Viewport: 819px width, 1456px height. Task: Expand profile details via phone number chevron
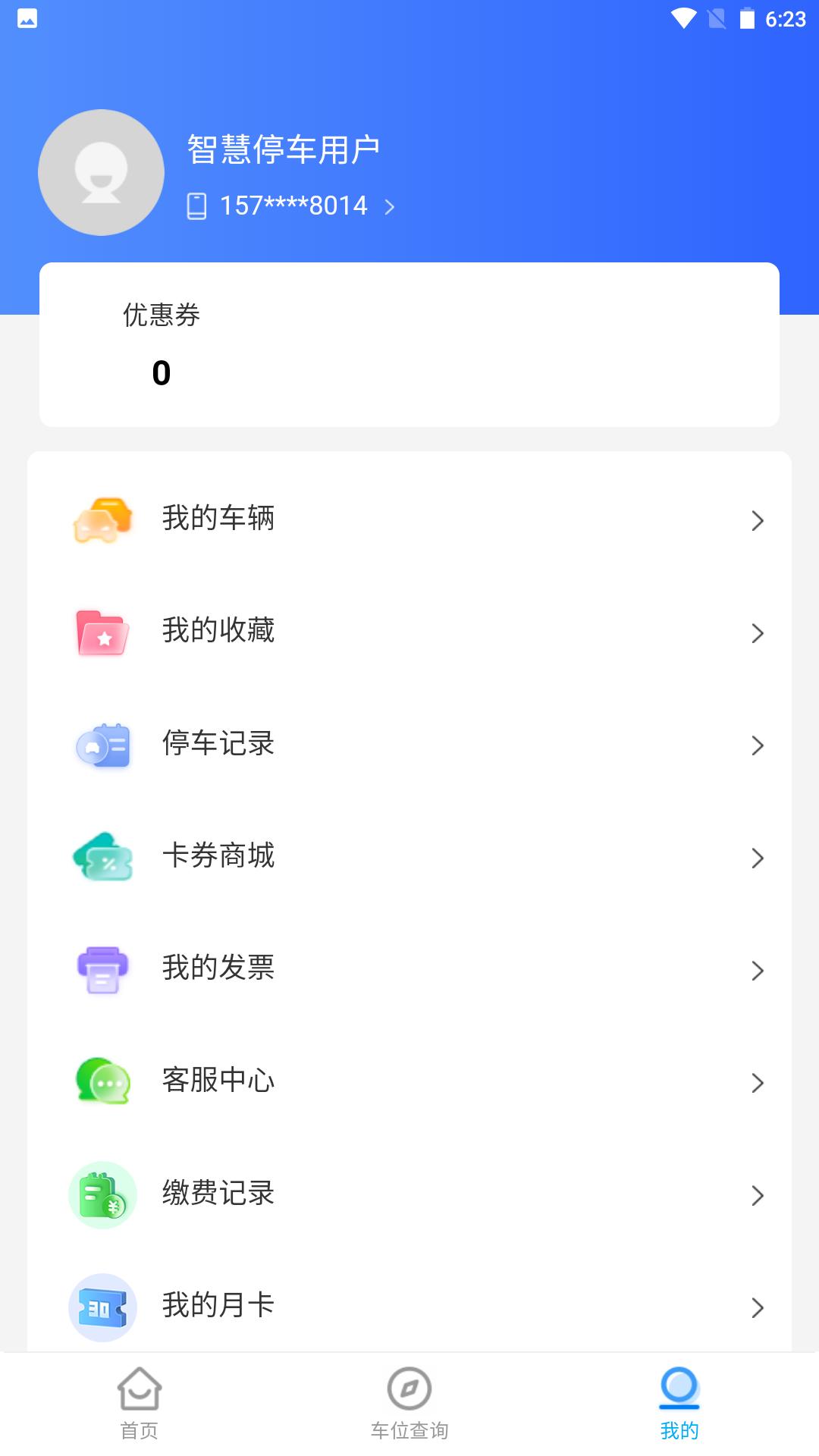tap(391, 206)
